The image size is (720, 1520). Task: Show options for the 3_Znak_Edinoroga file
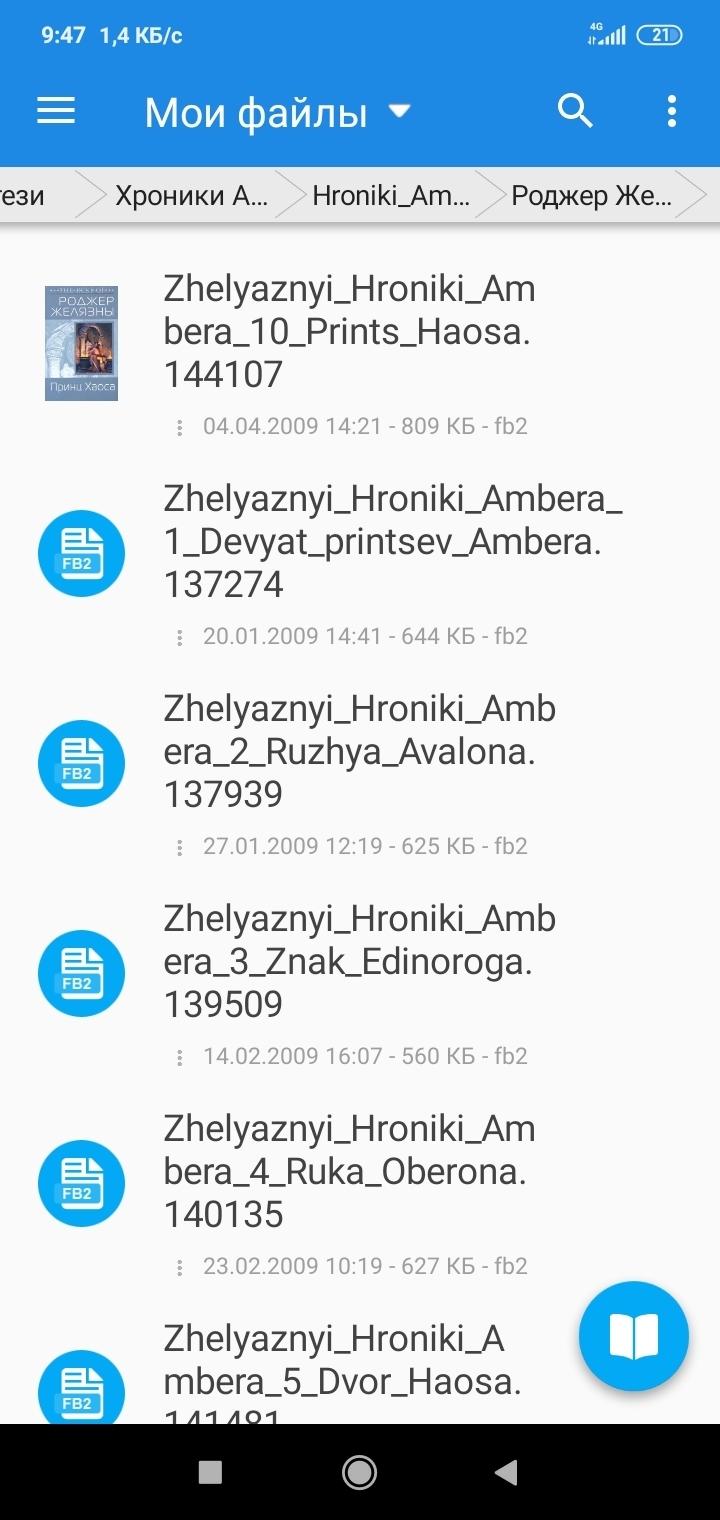pyautogui.click(x=180, y=1057)
